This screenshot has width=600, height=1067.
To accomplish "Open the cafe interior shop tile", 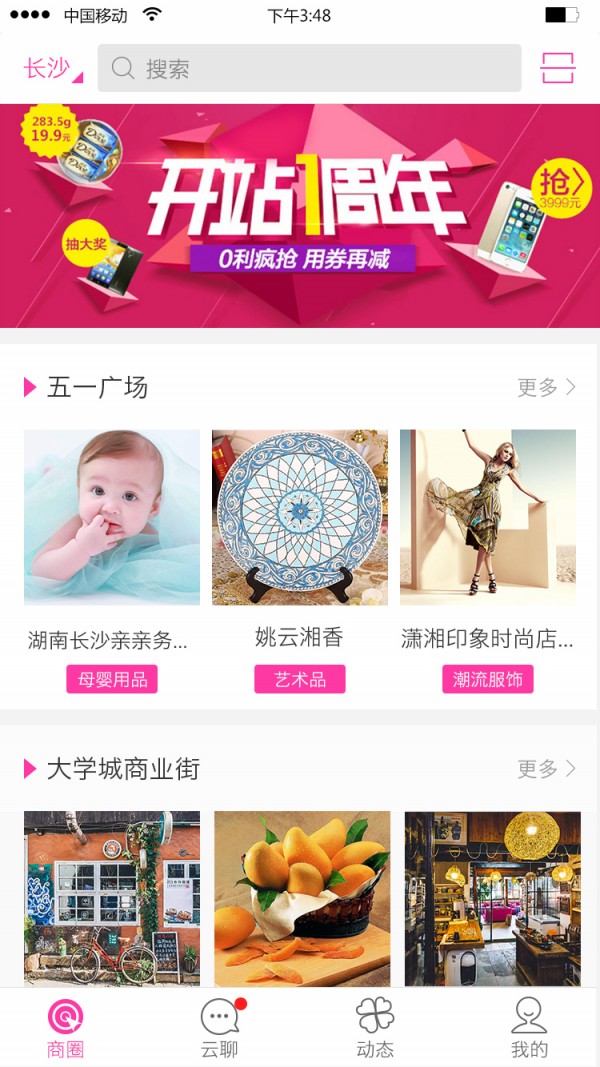I will [492, 898].
